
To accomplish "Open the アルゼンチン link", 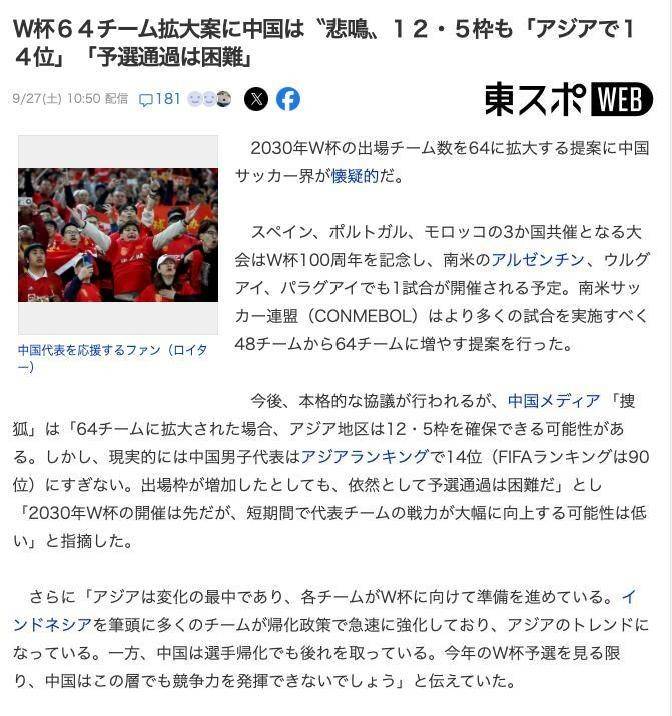I will coord(534,260).
